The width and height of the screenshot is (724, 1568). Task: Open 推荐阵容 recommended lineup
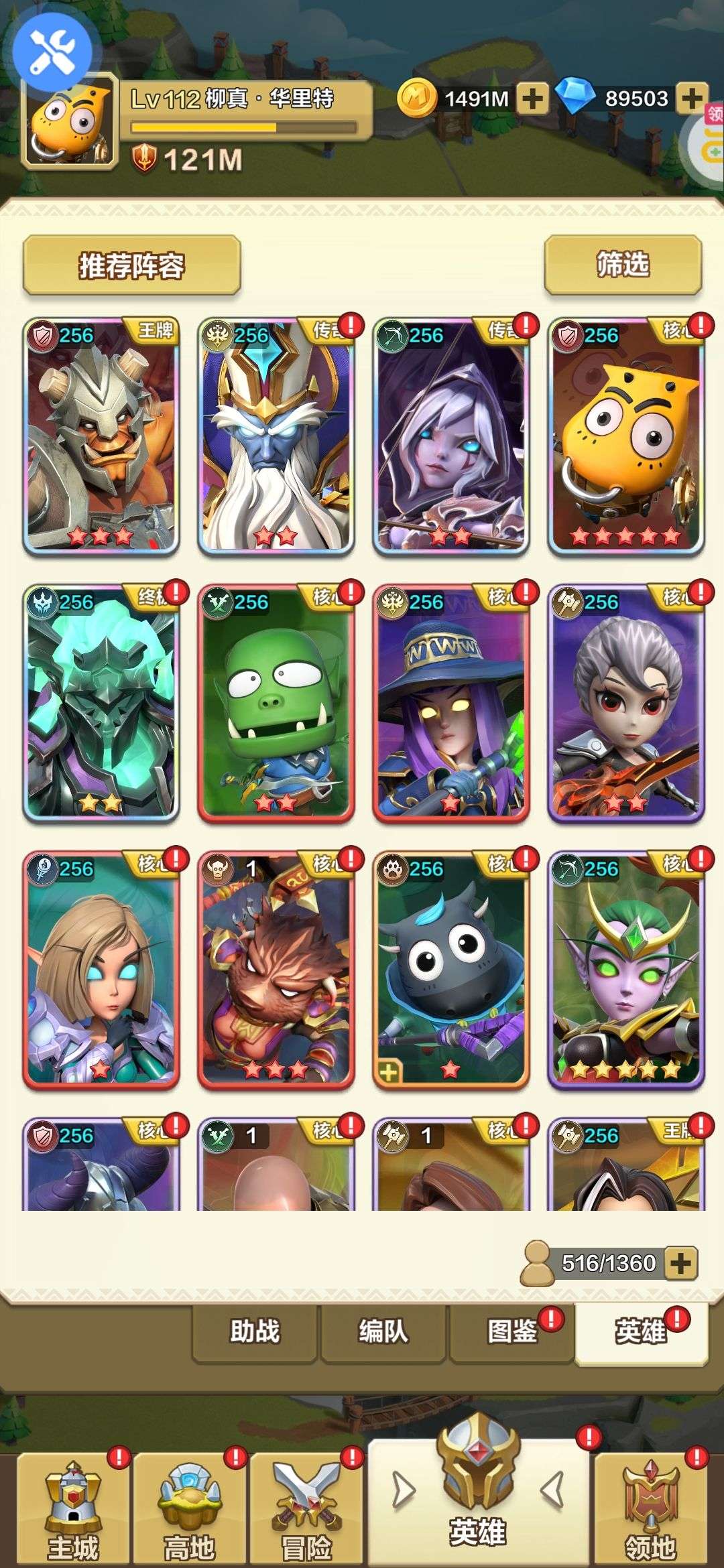pyautogui.click(x=131, y=265)
